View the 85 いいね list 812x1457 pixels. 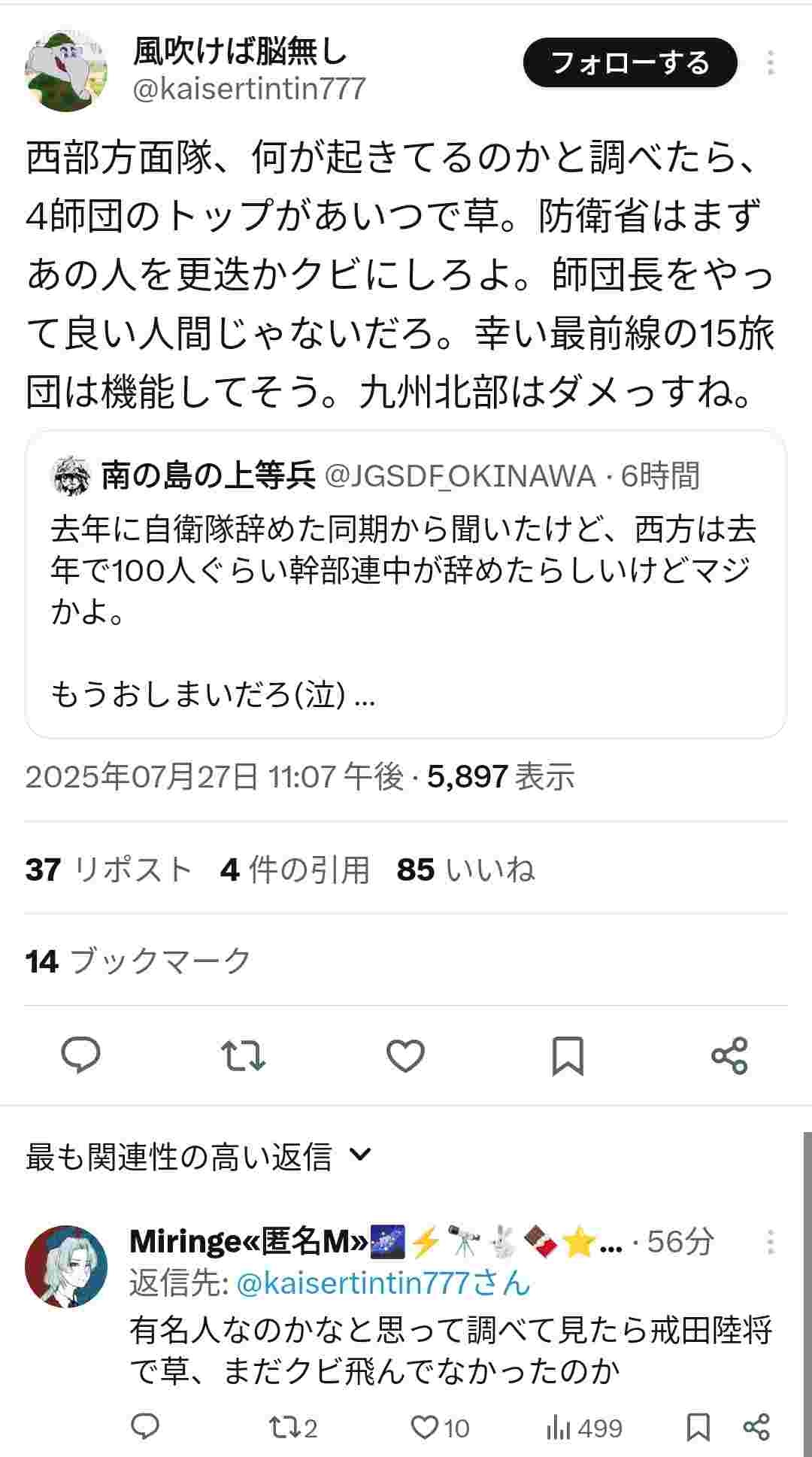tap(465, 870)
